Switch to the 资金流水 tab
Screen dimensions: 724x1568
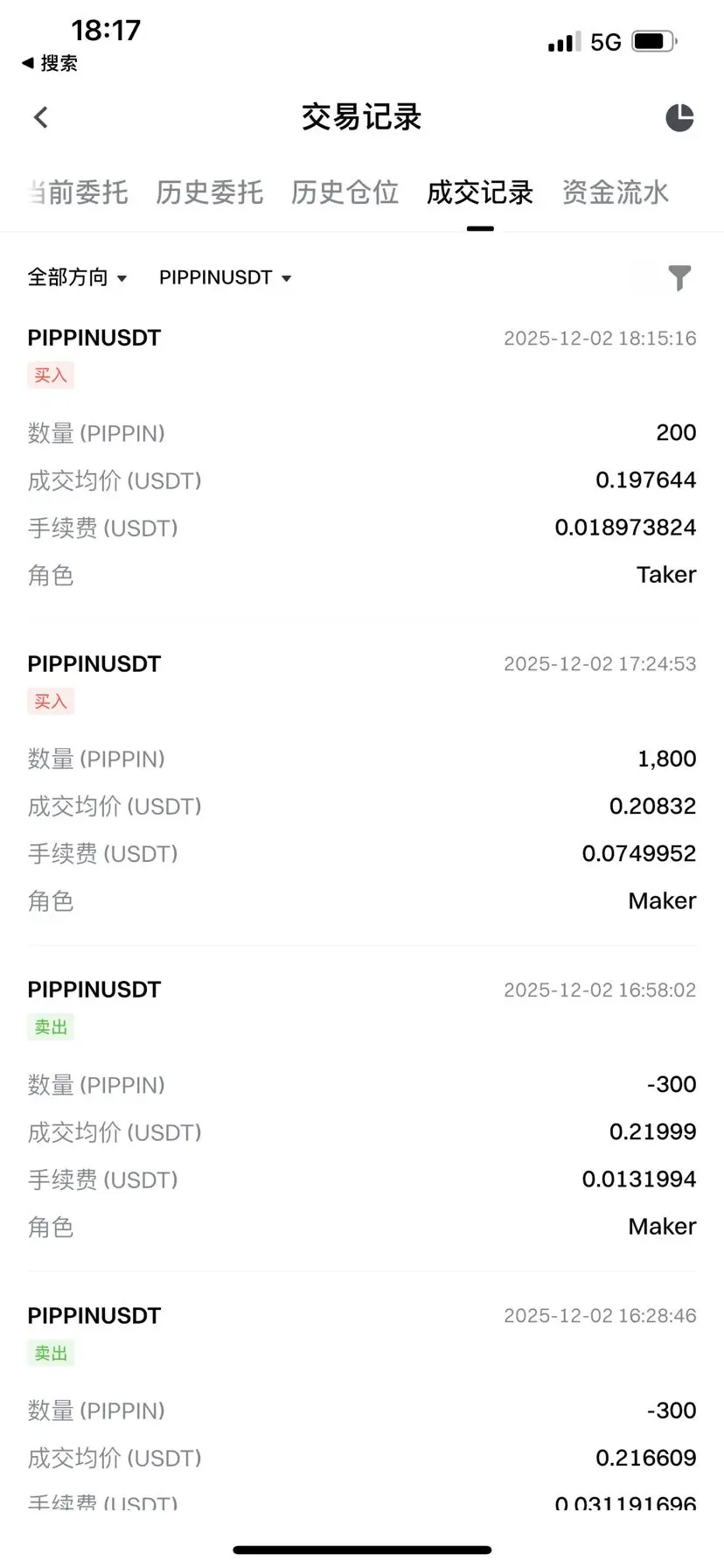click(x=616, y=192)
